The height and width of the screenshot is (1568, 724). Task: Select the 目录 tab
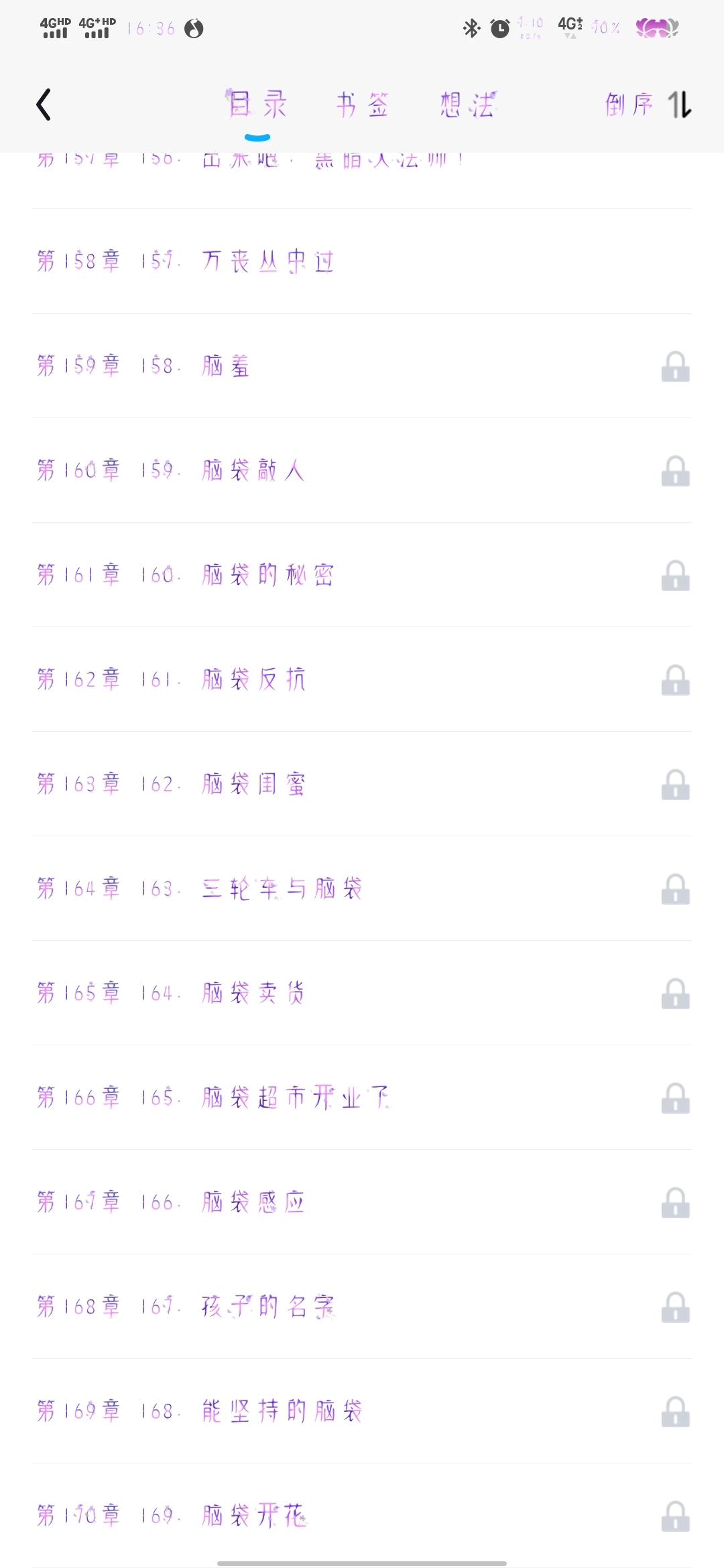[x=257, y=105]
